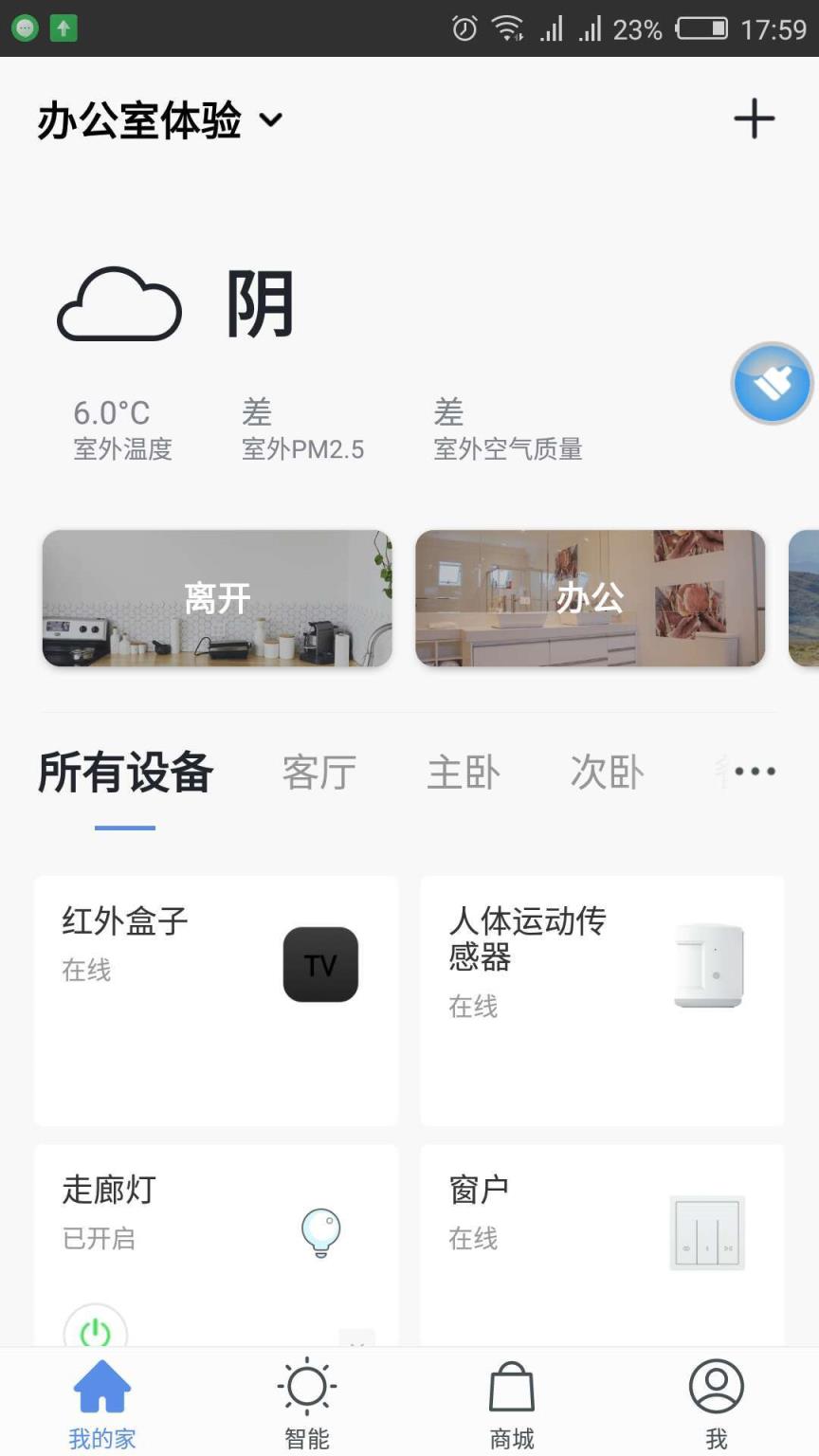Expand the more rooms menu with three dots
The image size is (819, 1456).
pyautogui.click(x=754, y=772)
